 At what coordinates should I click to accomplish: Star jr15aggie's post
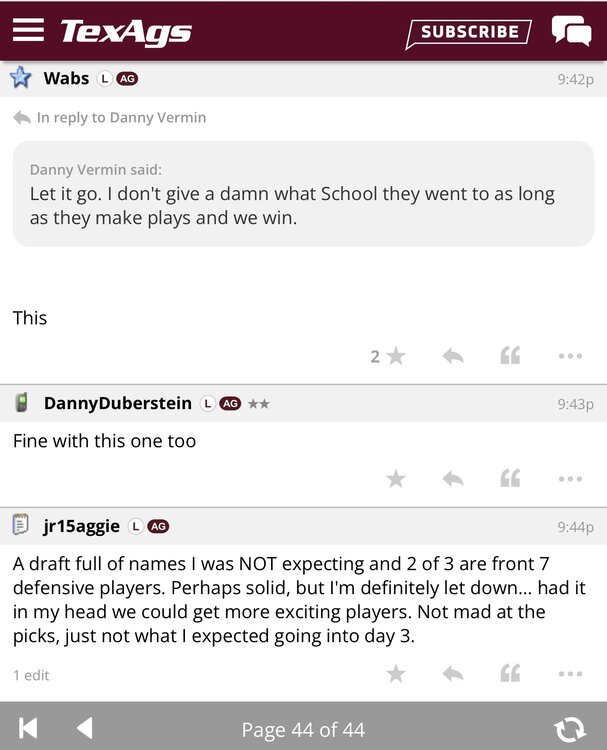(396, 674)
